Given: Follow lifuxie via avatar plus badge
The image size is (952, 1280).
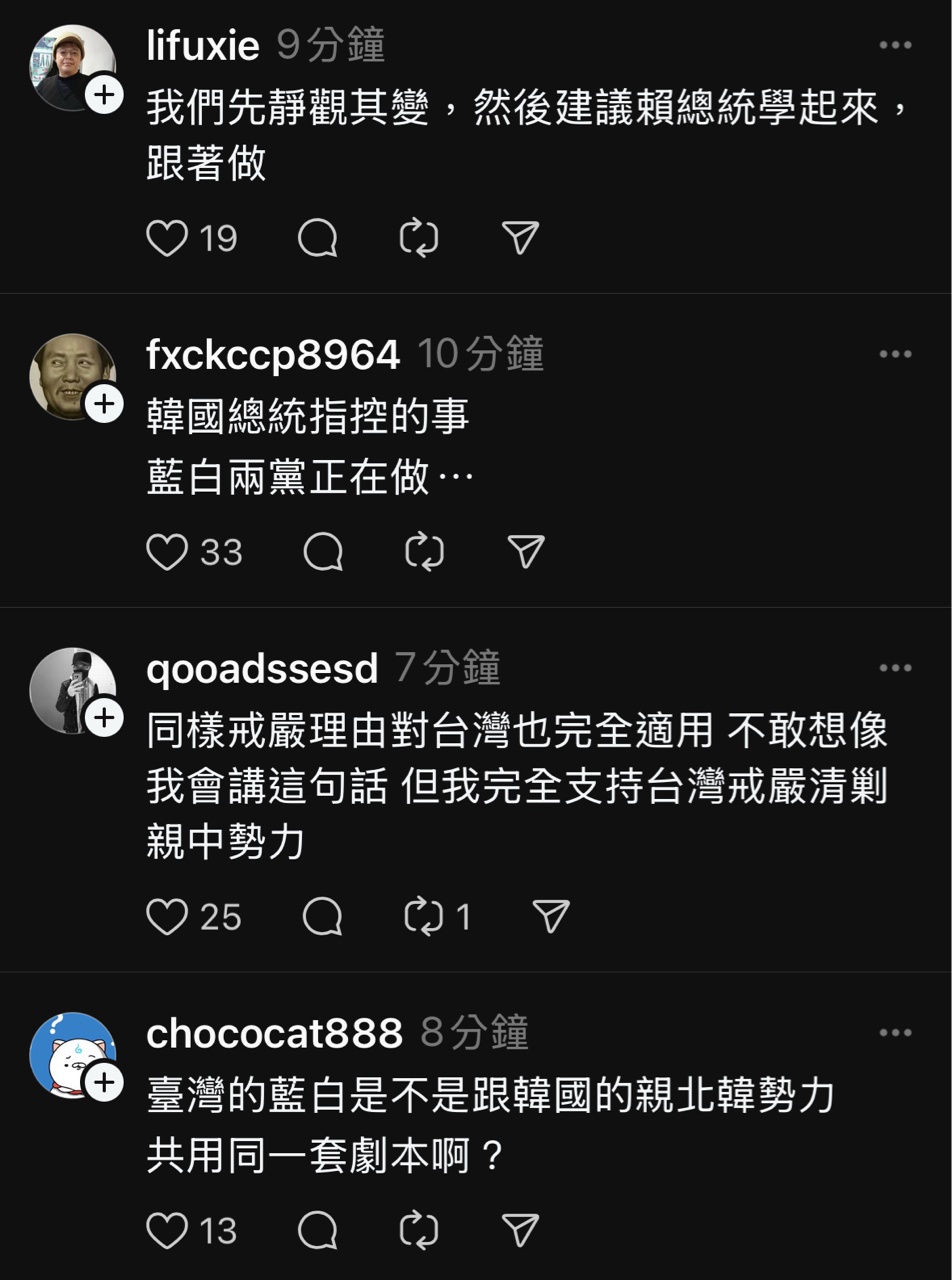Looking at the screenshot, I should tap(104, 96).
